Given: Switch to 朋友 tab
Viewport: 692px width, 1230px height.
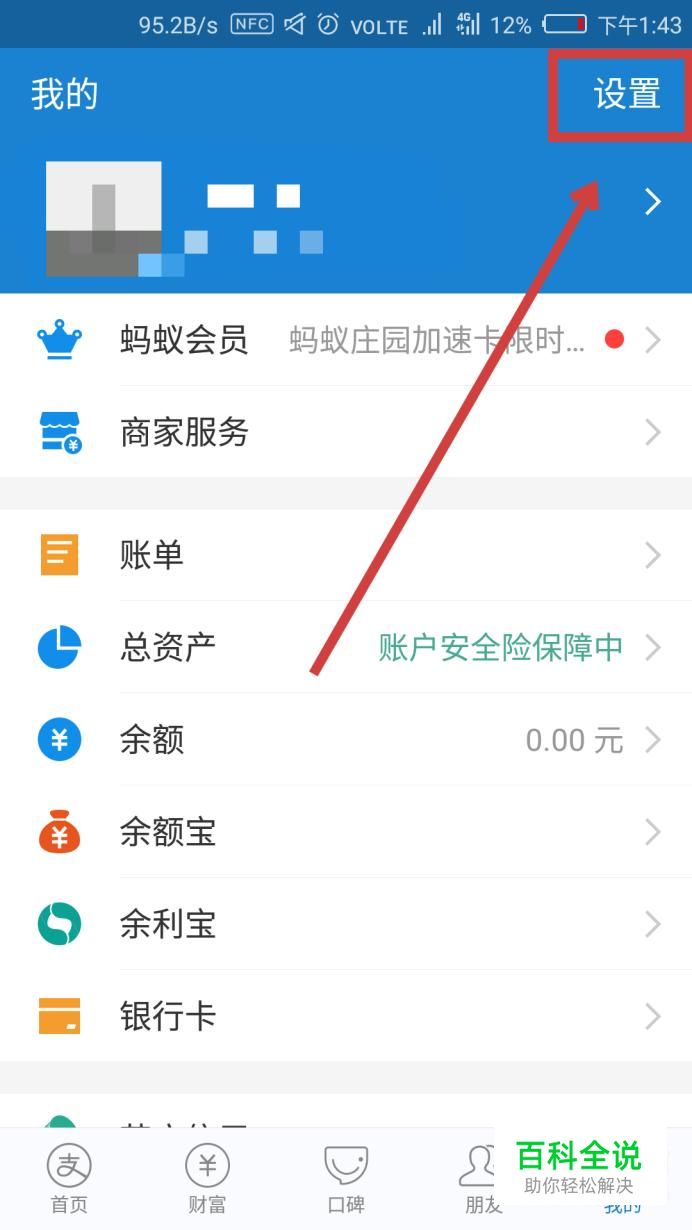Looking at the screenshot, I should [480, 1178].
